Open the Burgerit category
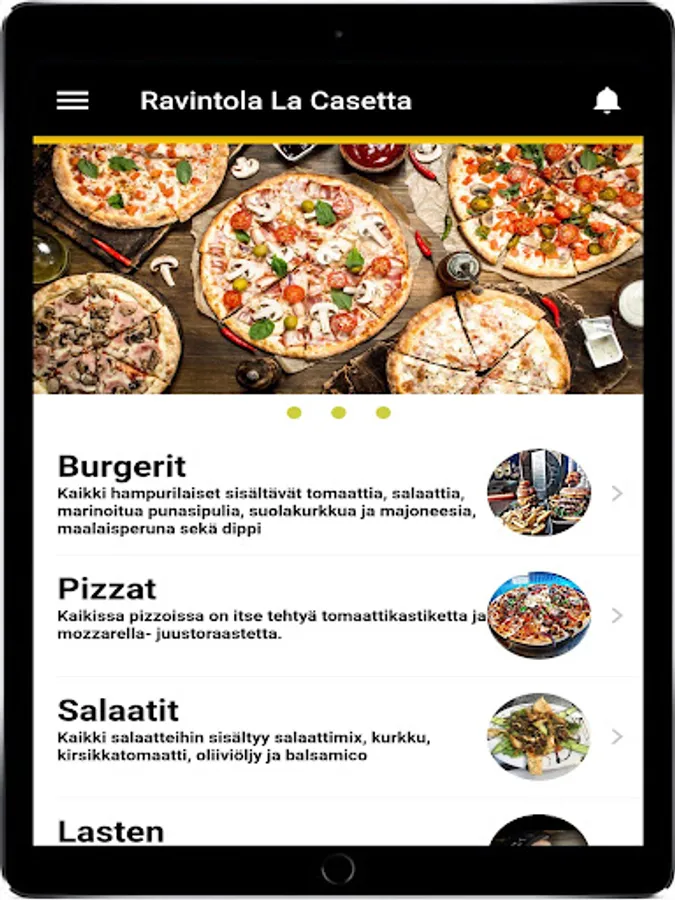 pos(338,494)
